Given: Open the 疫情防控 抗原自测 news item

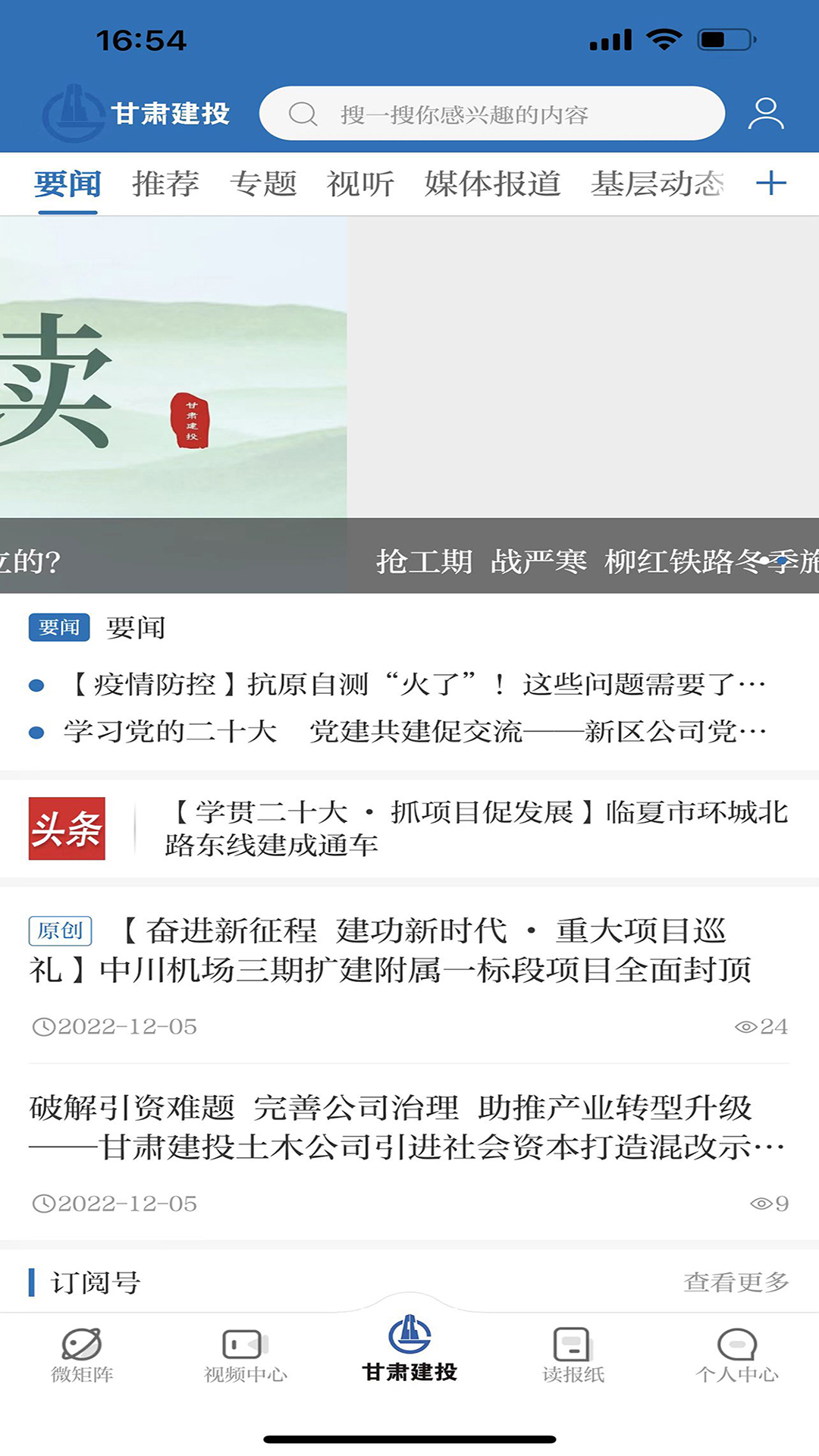Looking at the screenshot, I should pos(416,685).
